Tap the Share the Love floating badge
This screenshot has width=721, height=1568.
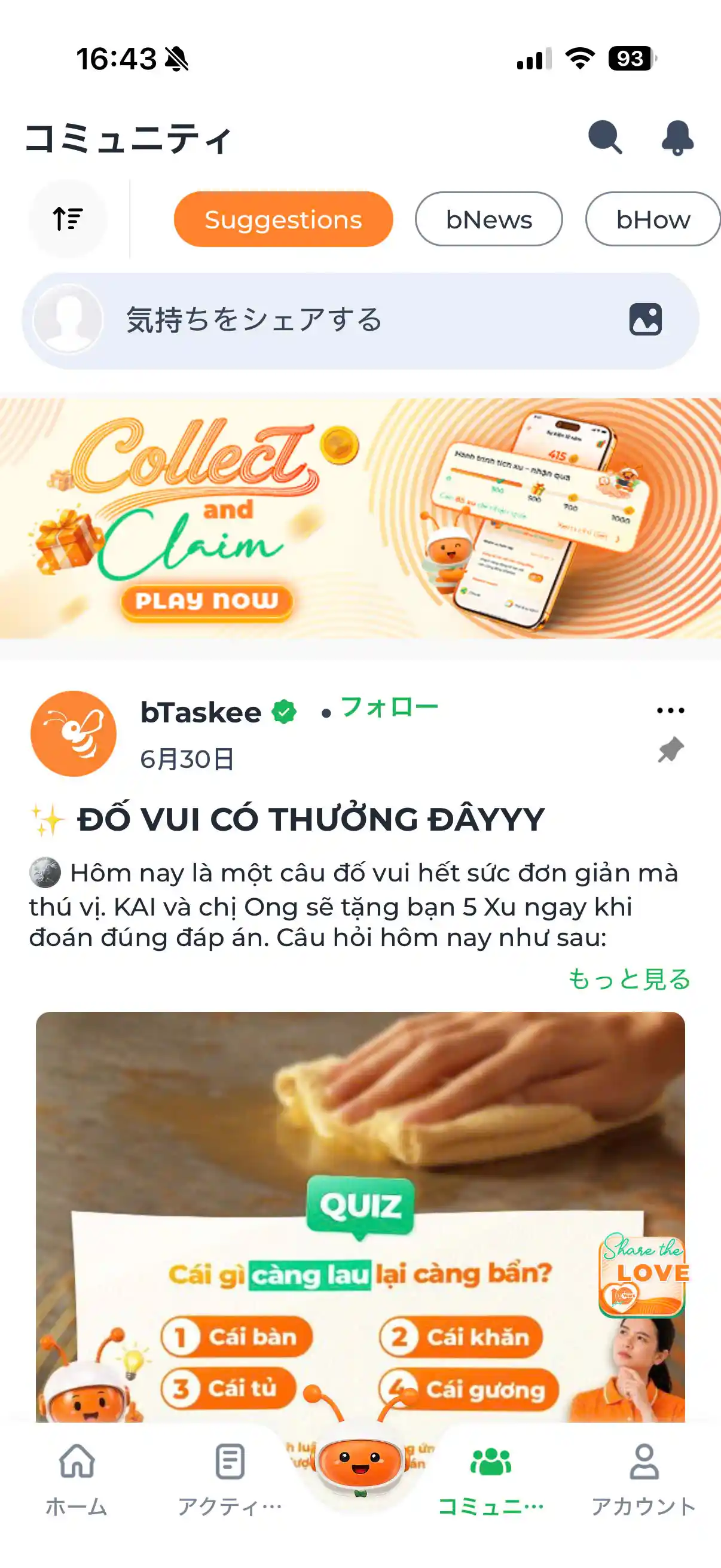643,1274
